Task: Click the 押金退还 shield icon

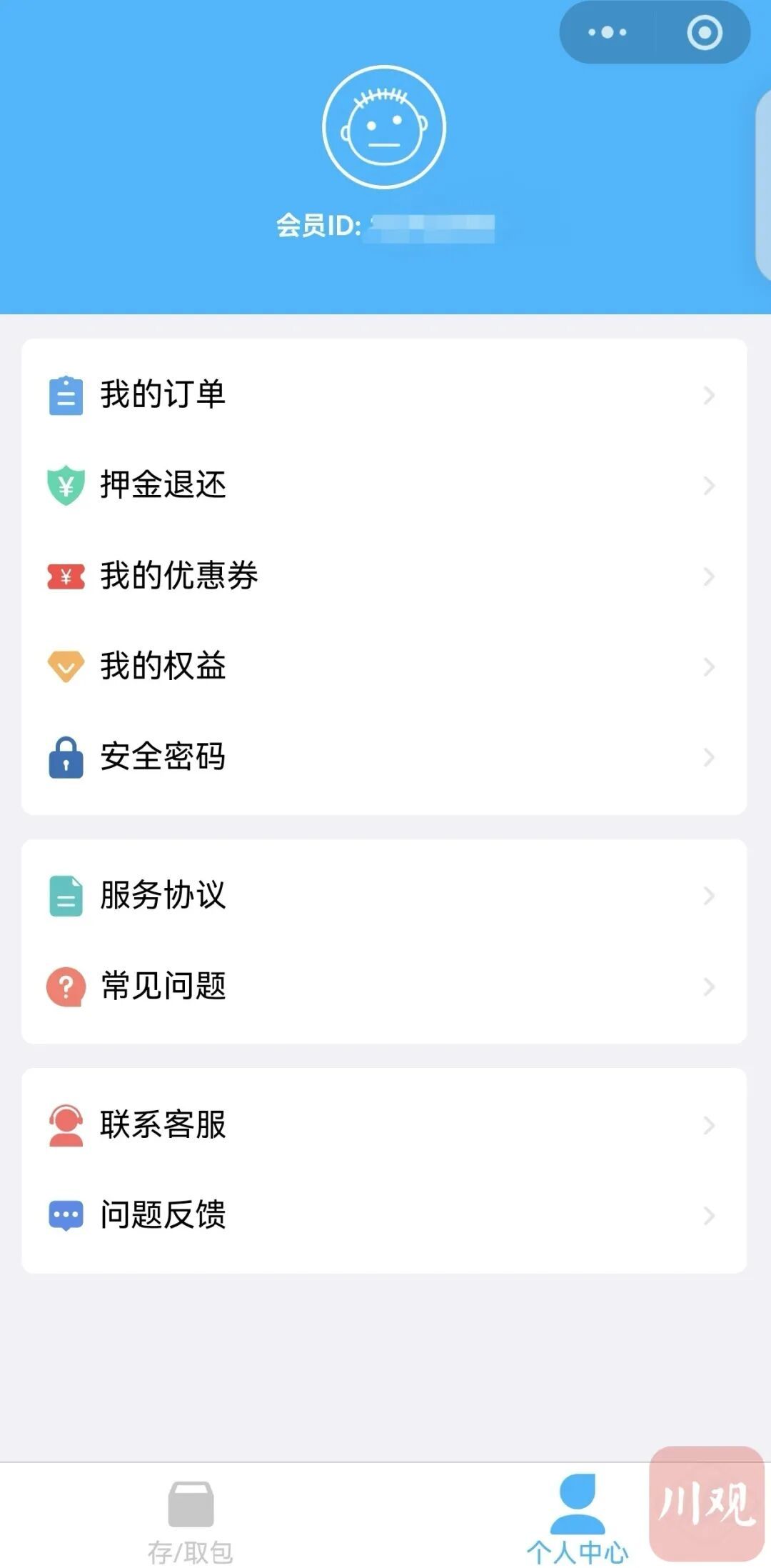Action: click(x=65, y=484)
